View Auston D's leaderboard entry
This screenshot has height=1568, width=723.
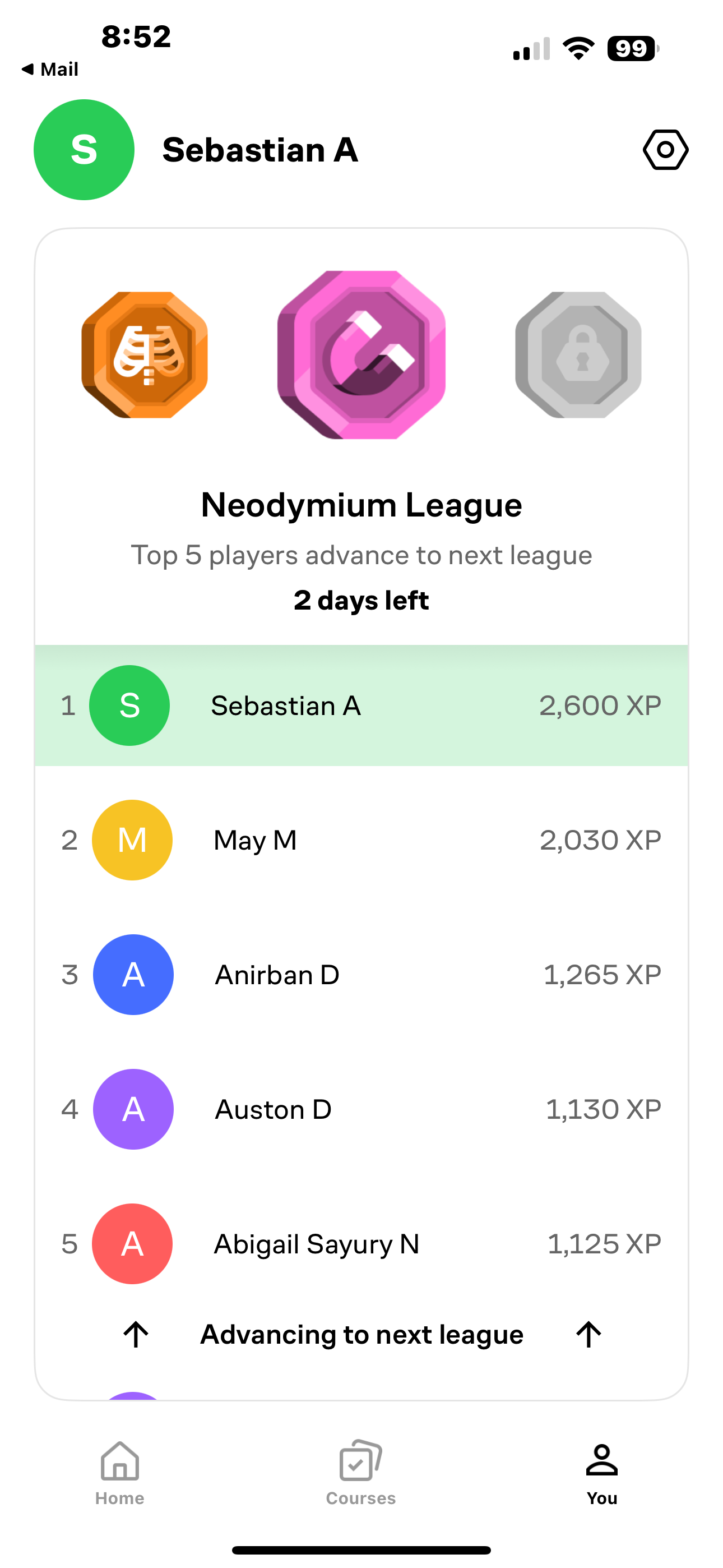click(x=361, y=1109)
